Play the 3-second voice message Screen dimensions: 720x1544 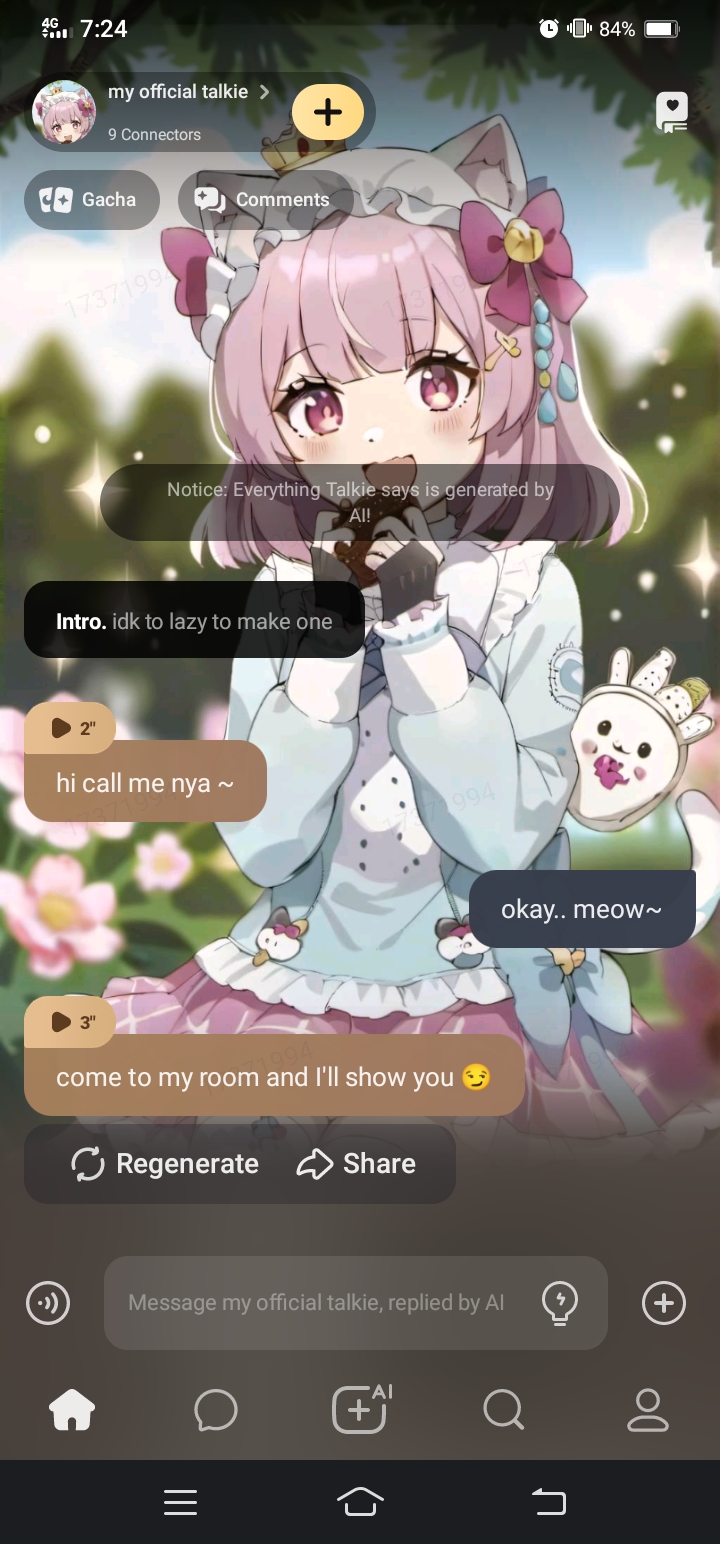click(x=70, y=1022)
